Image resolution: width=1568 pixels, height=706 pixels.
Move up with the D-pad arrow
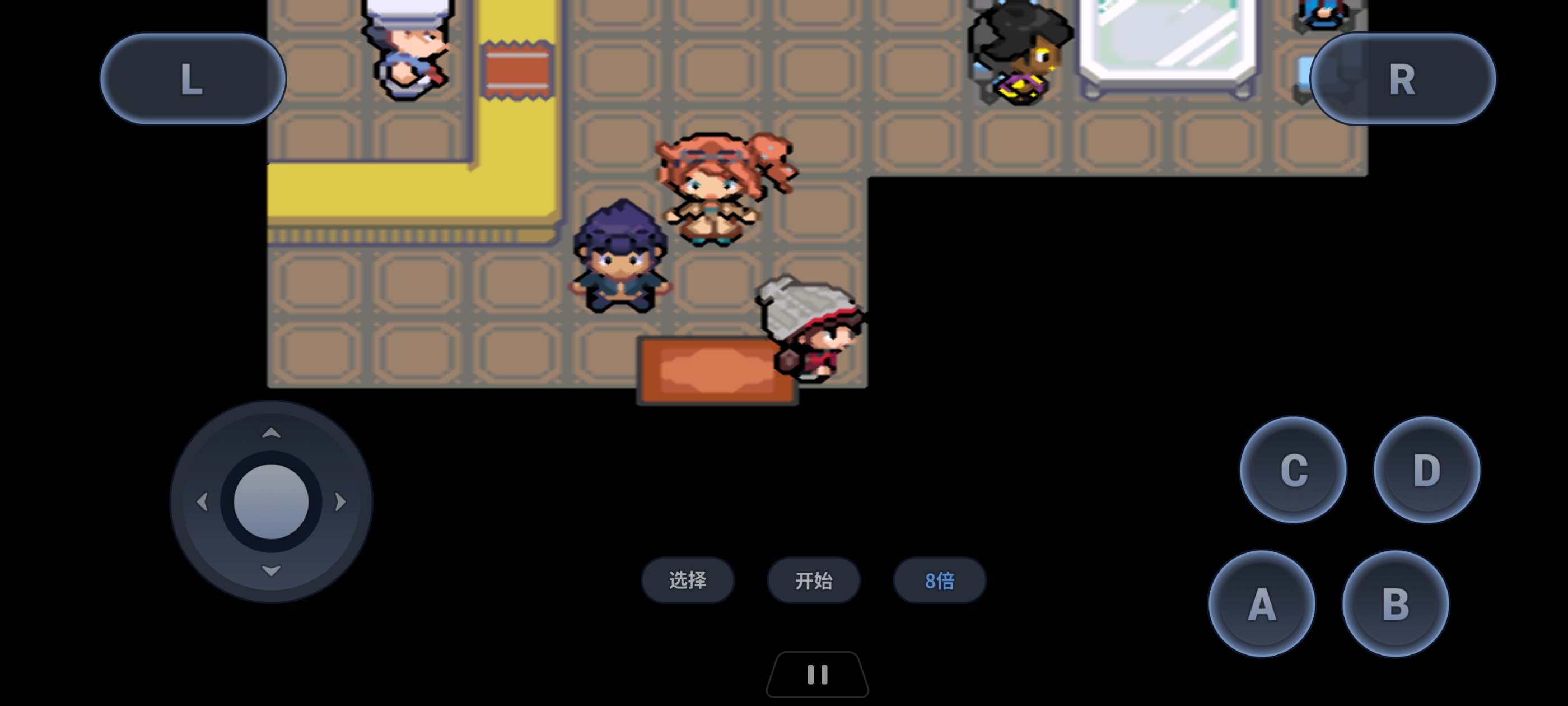271,433
